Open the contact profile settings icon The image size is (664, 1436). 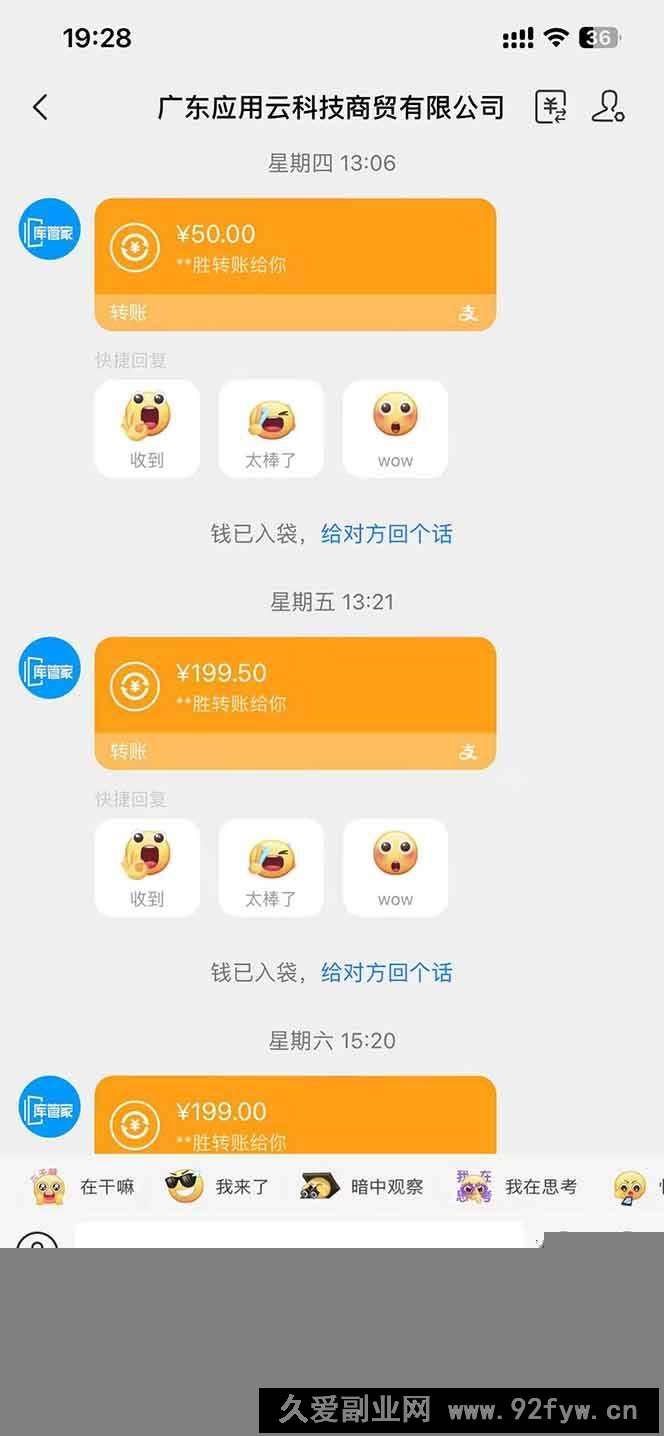click(x=608, y=107)
